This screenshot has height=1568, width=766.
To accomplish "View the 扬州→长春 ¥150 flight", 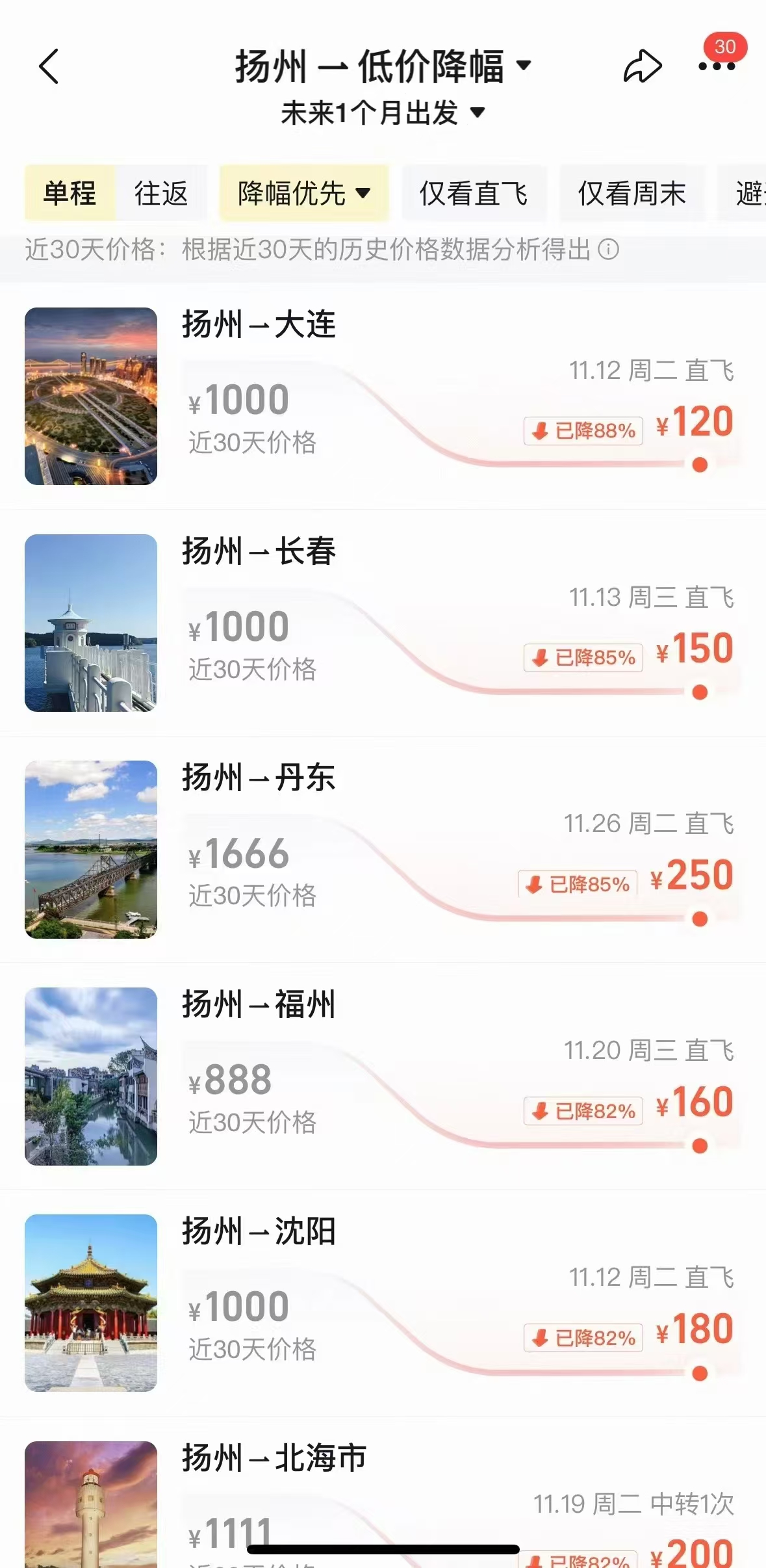I will click(383, 623).
